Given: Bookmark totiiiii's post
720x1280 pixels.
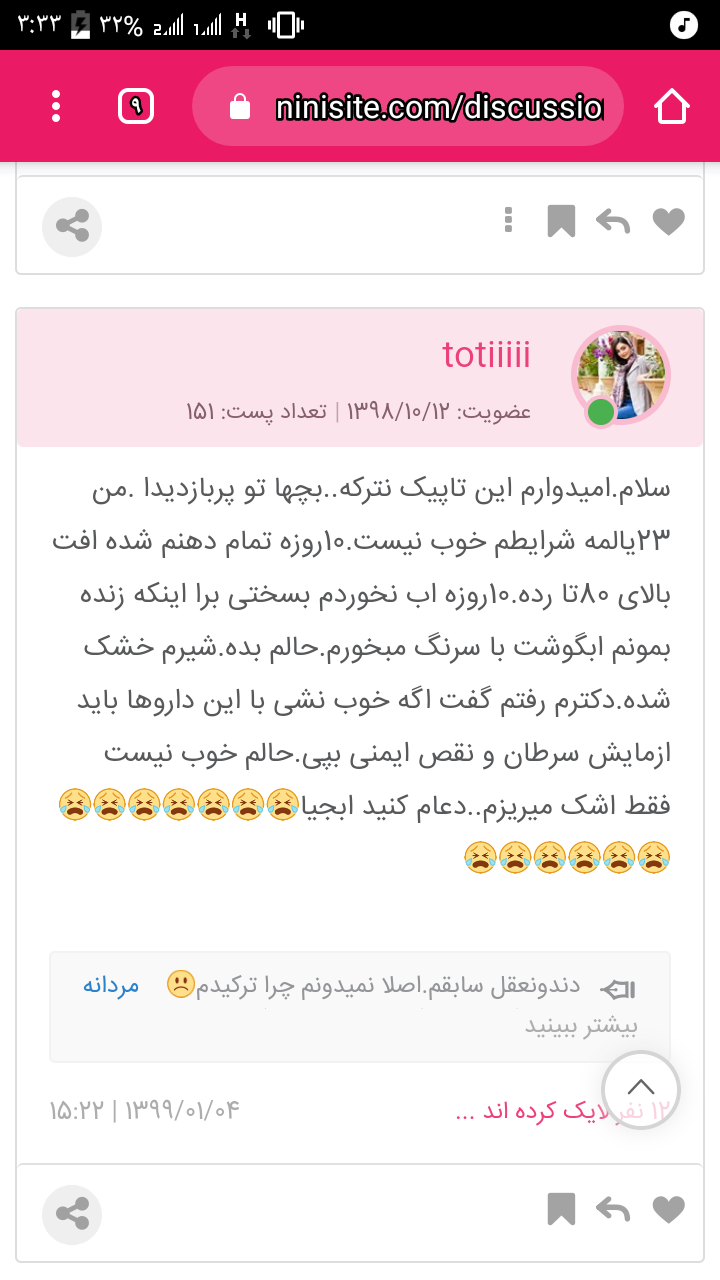Looking at the screenshot, I should pyautogui.click(x=561, y=1210).
